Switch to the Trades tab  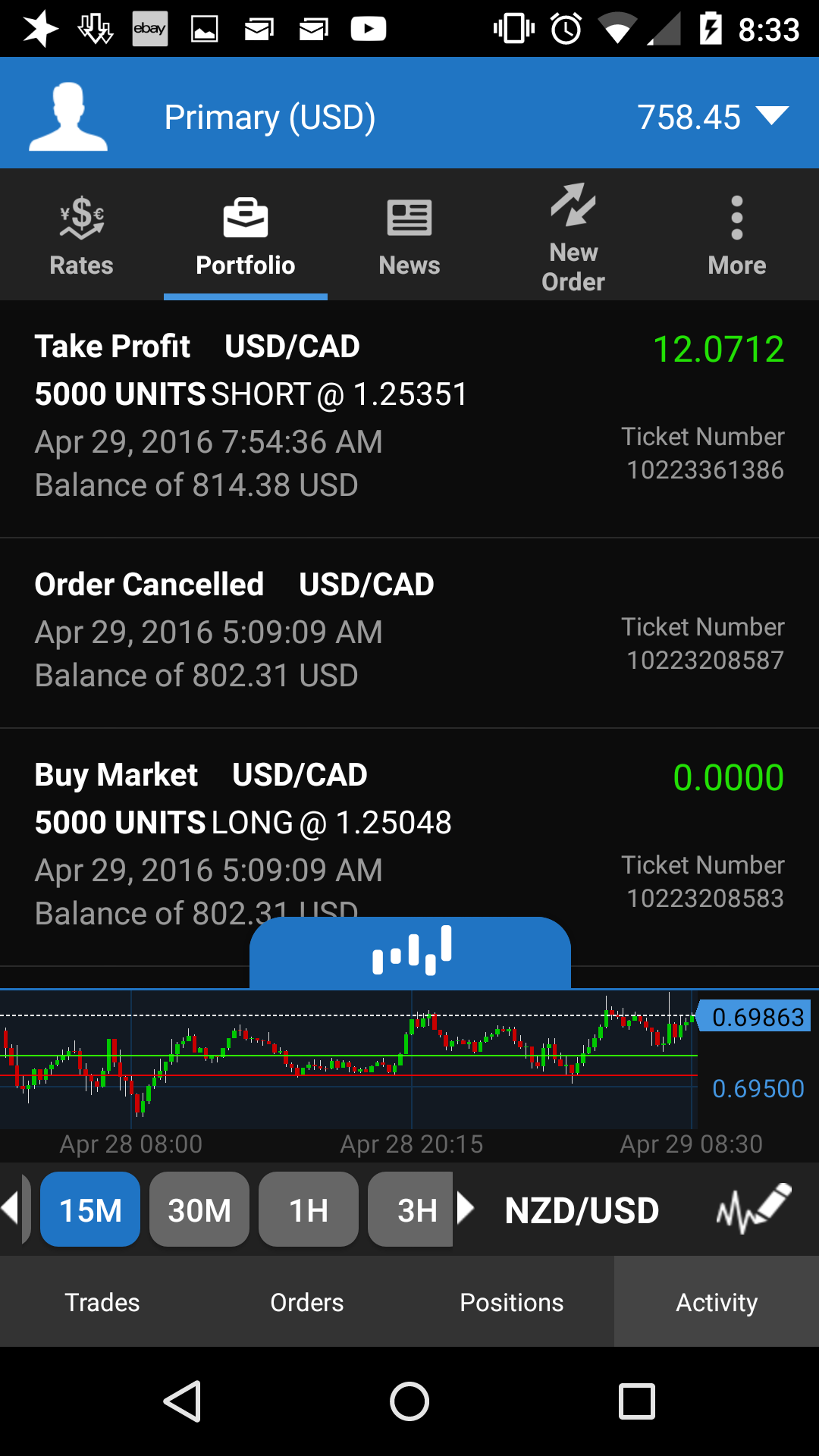(102, 1302)
